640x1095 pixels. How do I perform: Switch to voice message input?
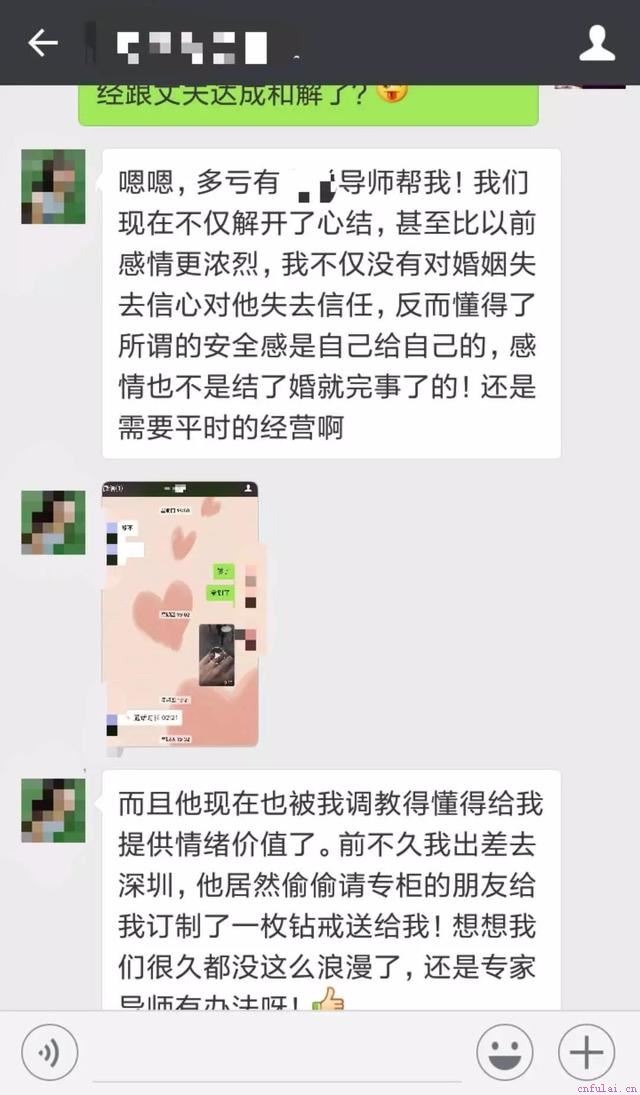coord(49,1053)
